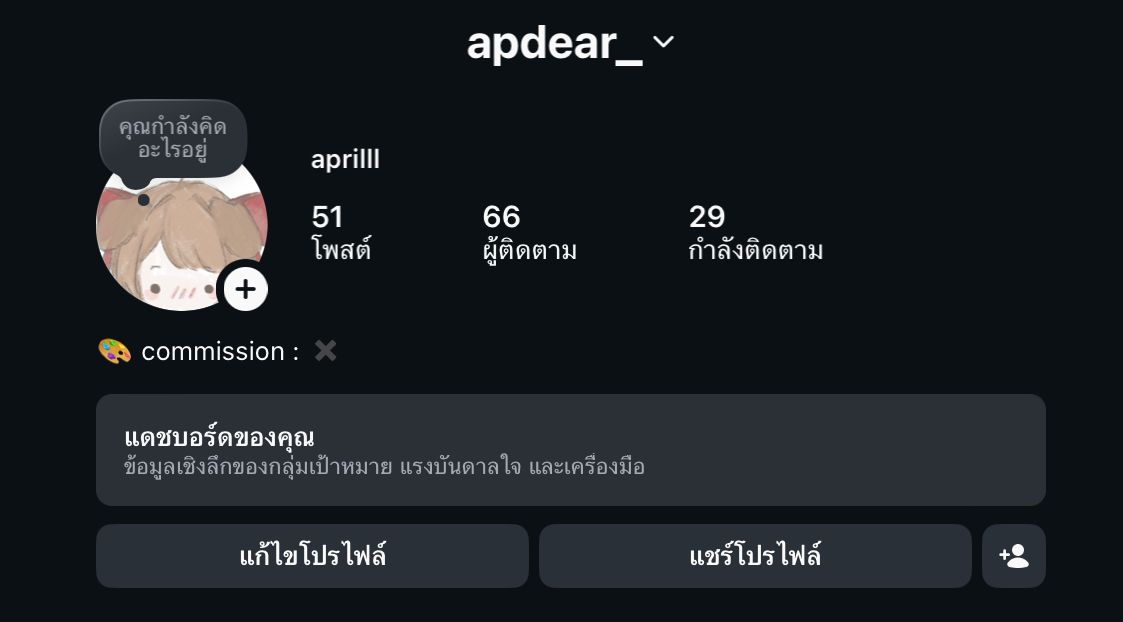Open discover people add-person icon
This screenshot has width=1123, height=622.
tap(1013, 556)
